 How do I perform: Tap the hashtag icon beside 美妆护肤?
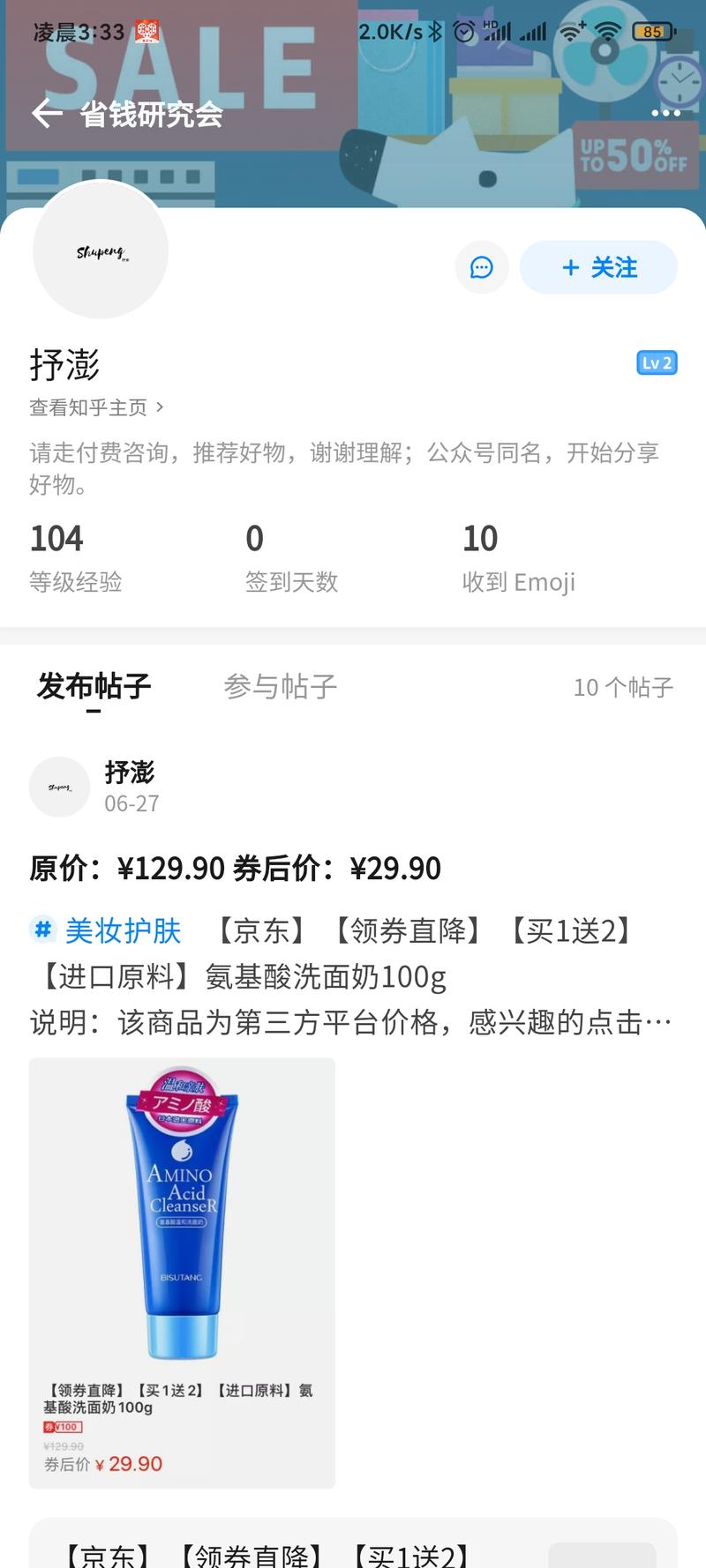coord(41,930)
